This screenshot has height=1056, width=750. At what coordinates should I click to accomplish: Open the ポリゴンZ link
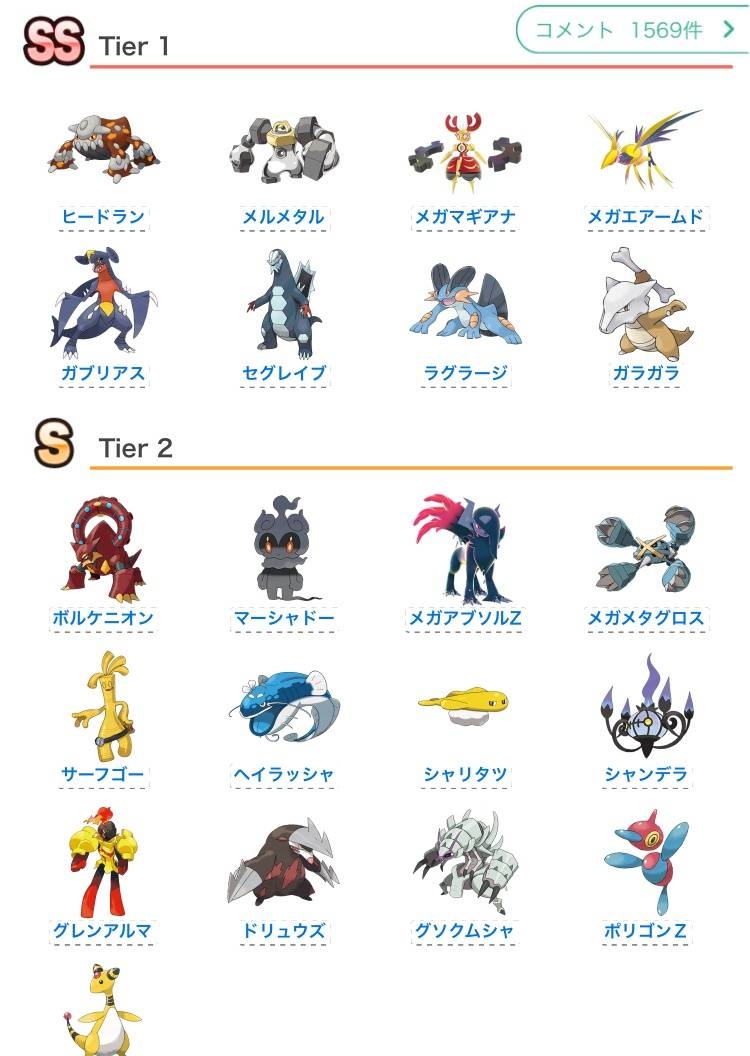coord(646,931)
